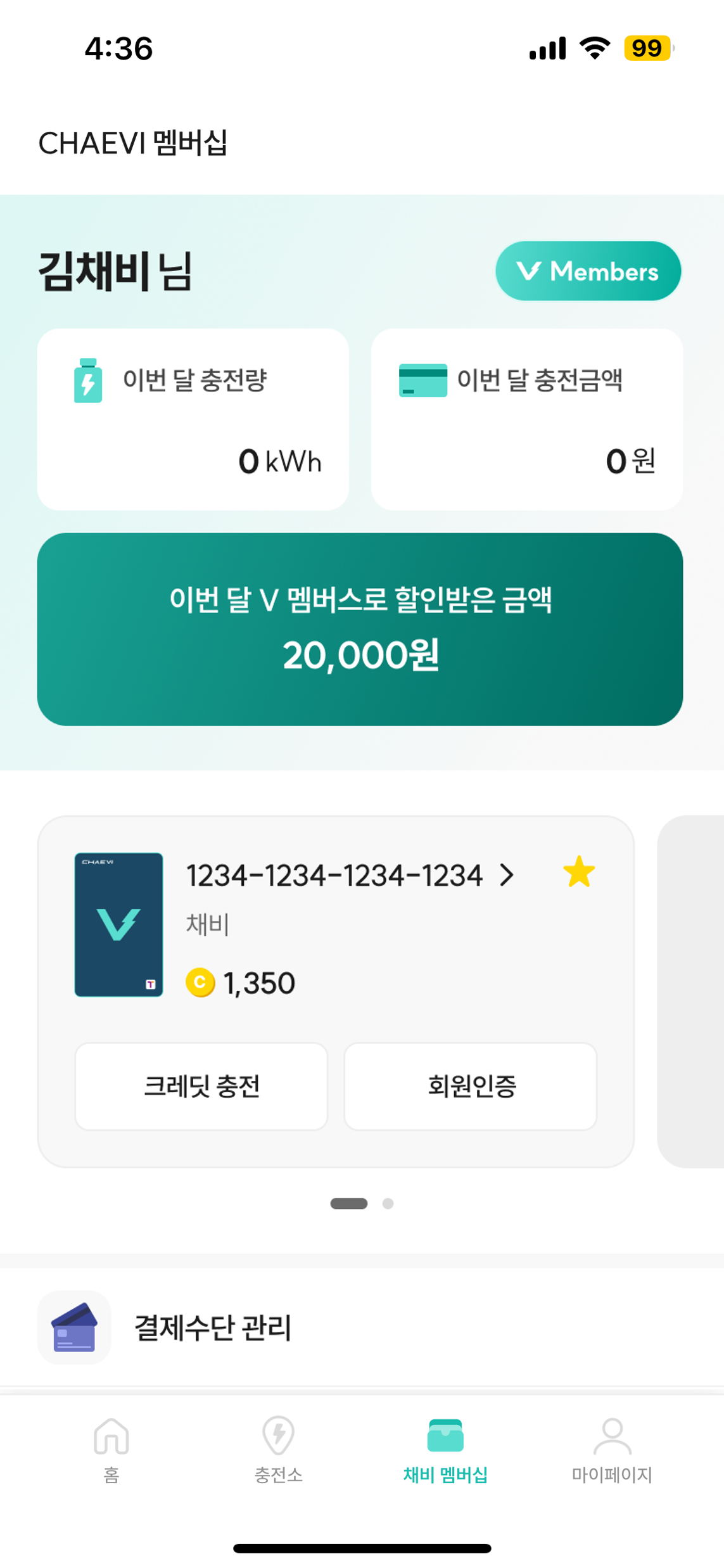The width and height of the screenshot is (724, 1568).
Task: Toggle the favorite star on the card
Action: point(578,872)
